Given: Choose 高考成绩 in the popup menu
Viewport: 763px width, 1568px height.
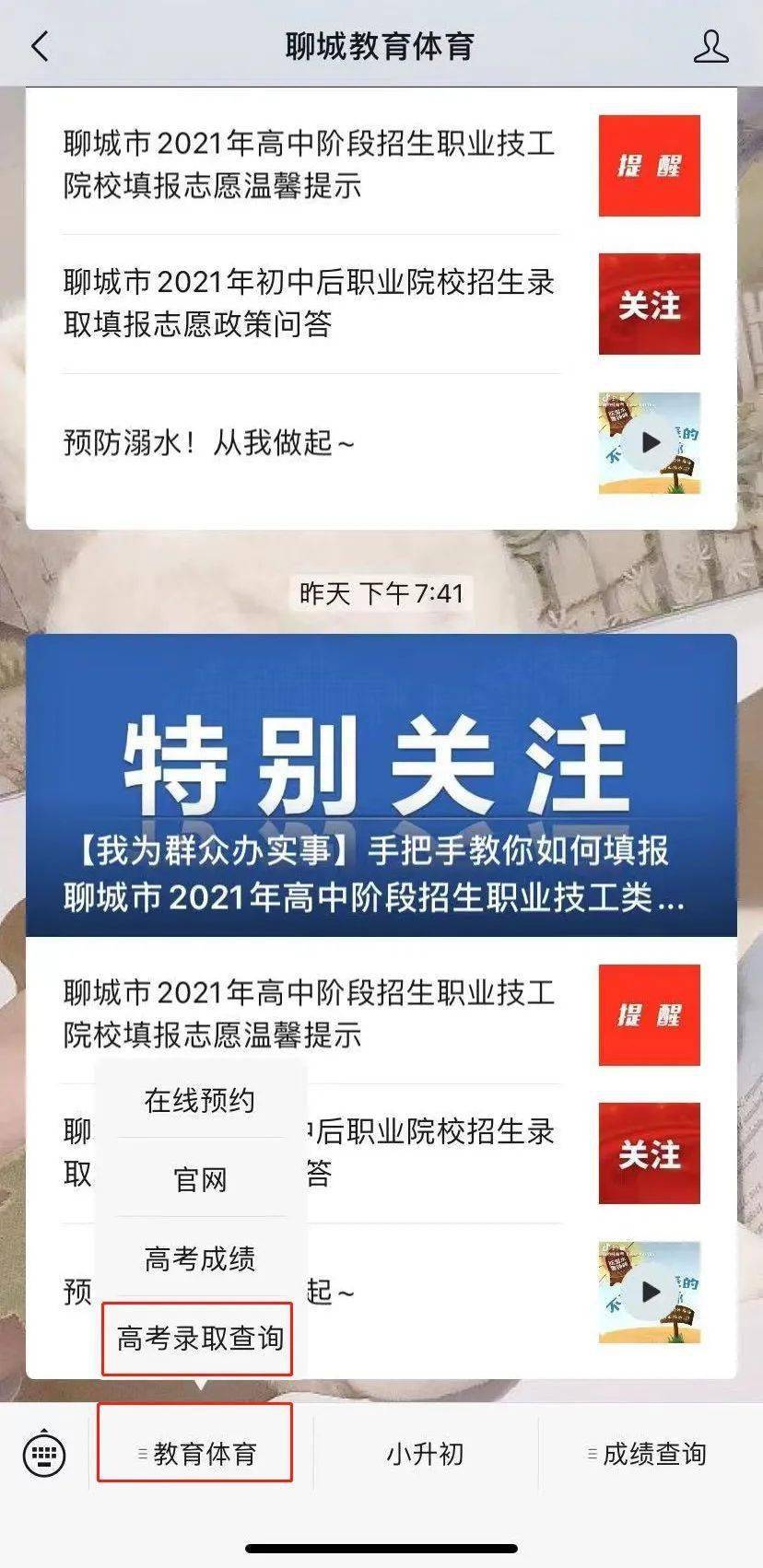Looking at the screenshot, I should [199, 1258].
